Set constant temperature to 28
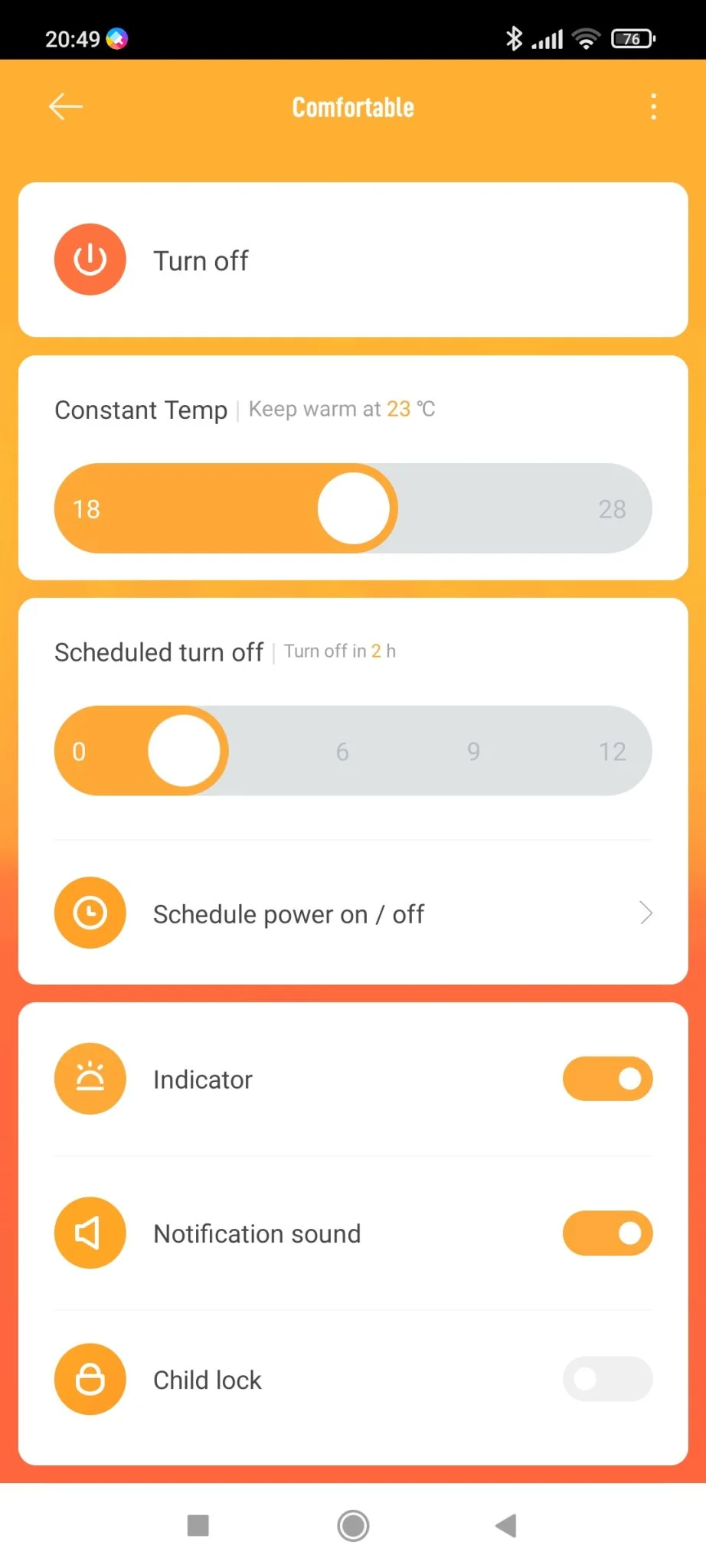 (x=612, y=509)
